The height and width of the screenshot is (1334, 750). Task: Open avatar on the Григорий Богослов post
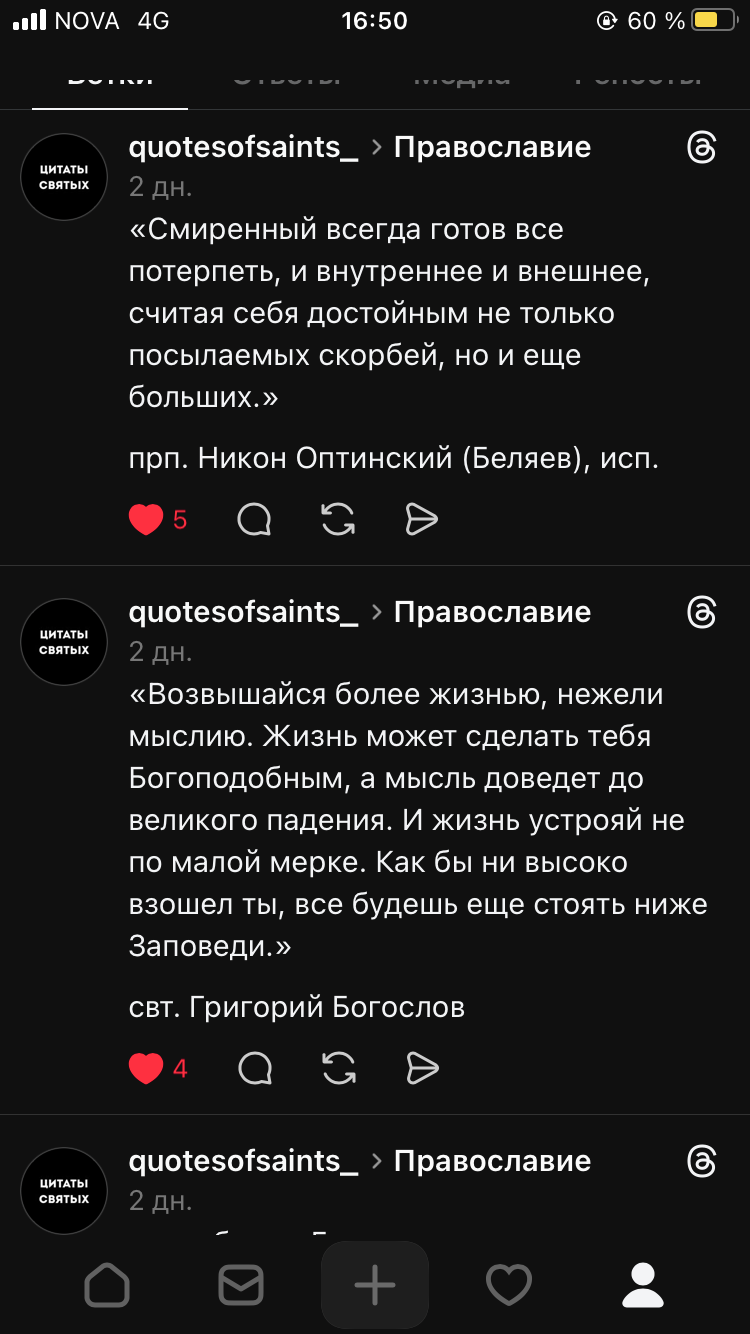pyautogui.click(x=64, y=641)
